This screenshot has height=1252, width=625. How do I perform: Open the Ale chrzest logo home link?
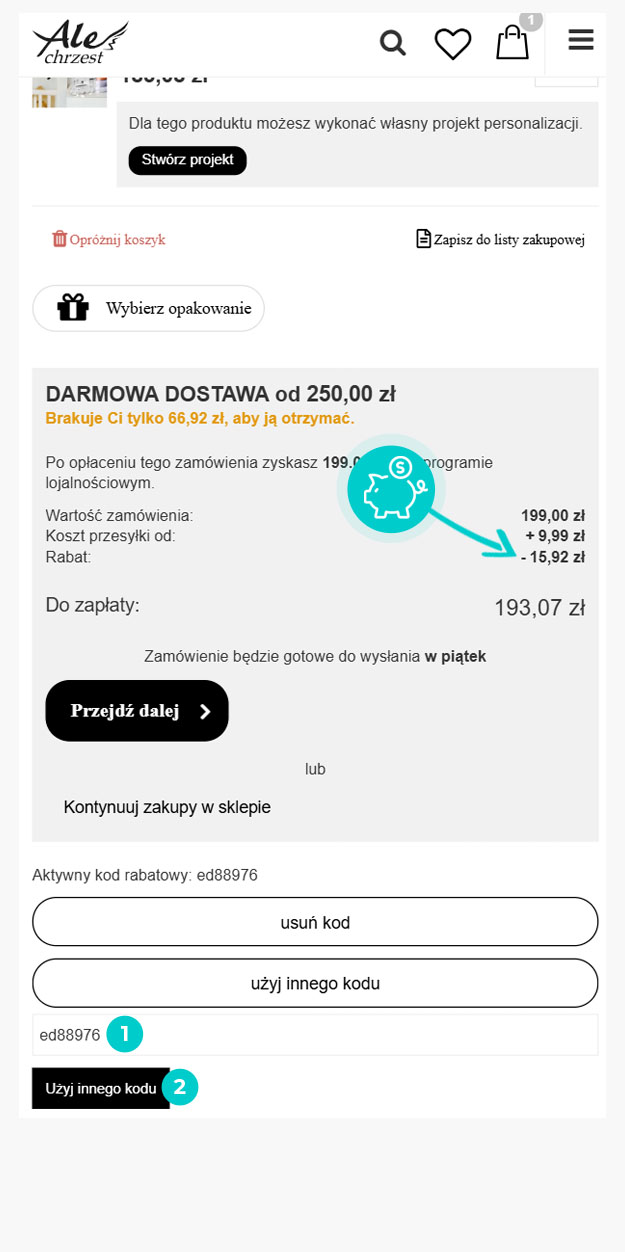tap(80, 42)
